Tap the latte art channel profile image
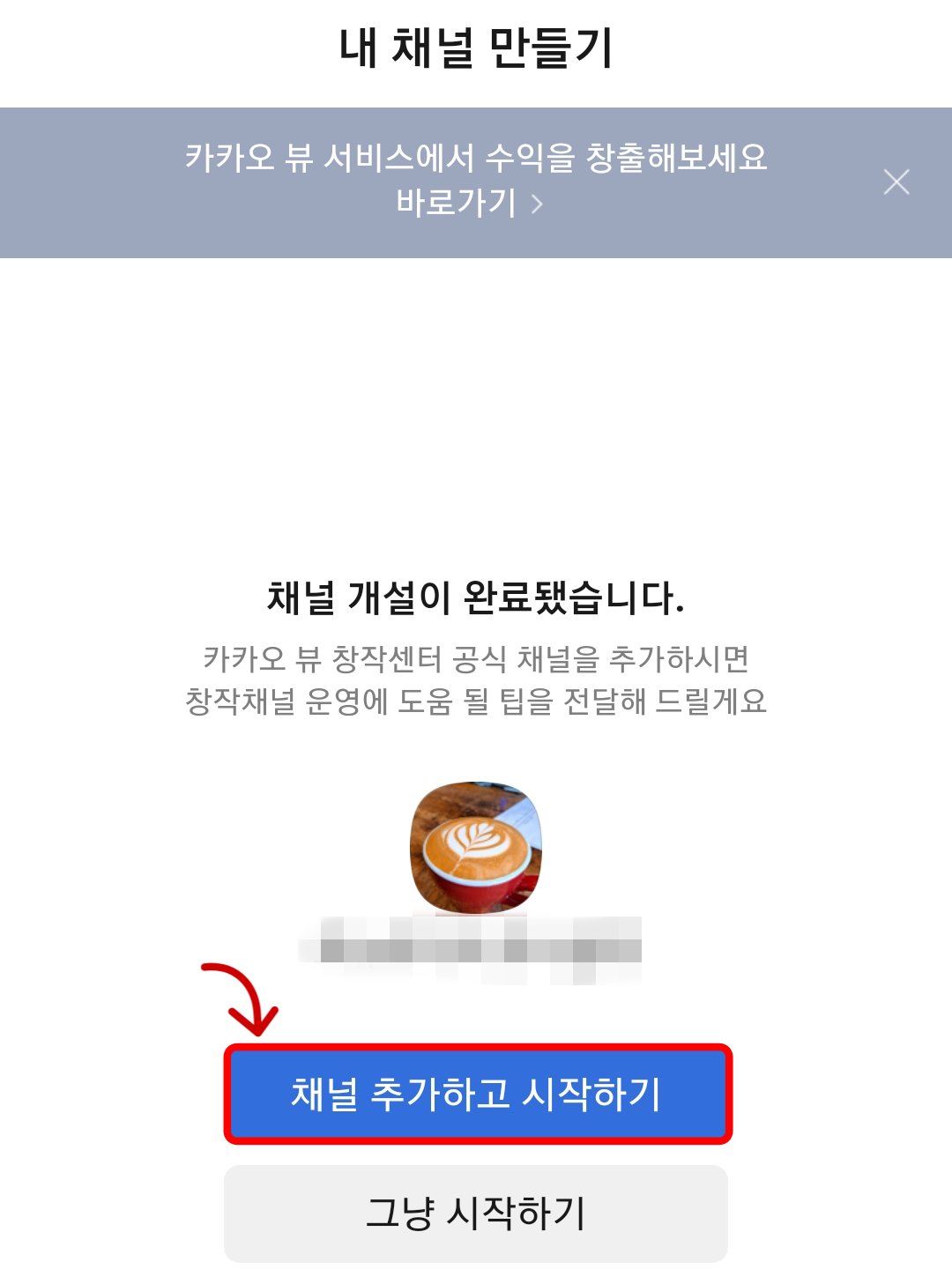The height and width of the screenshot is (1284, 952). pyautogui.click(x=474, y=846)
